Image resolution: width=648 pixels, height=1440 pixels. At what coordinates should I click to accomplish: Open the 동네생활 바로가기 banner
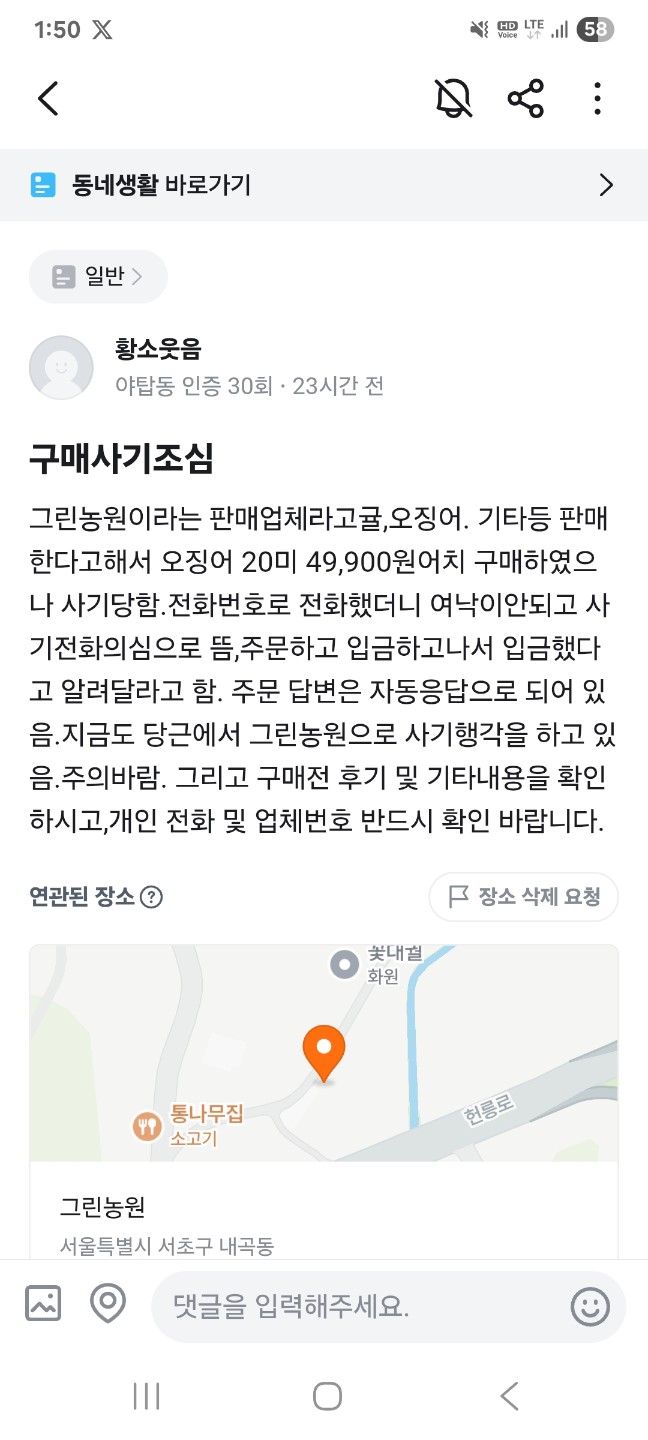pyautogui.click(x=324, y=185)
